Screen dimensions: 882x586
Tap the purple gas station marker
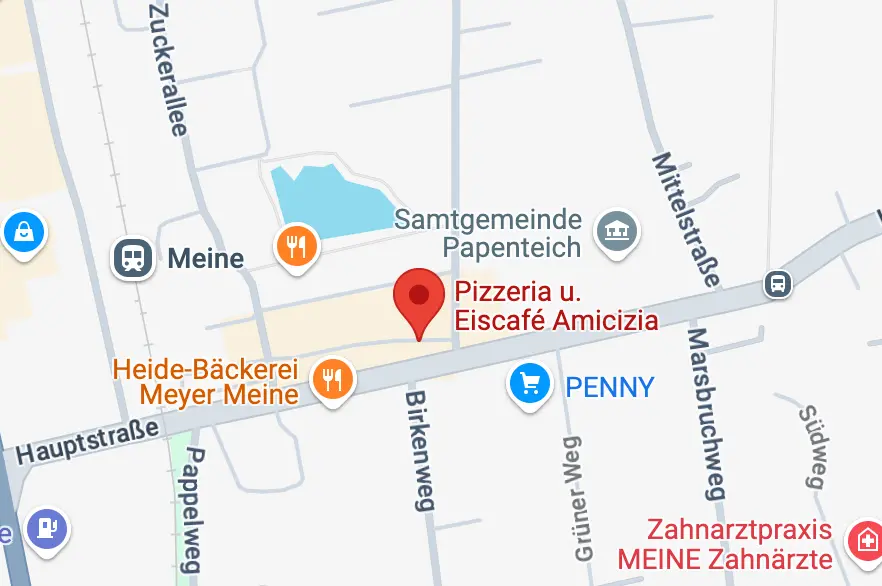47,526
